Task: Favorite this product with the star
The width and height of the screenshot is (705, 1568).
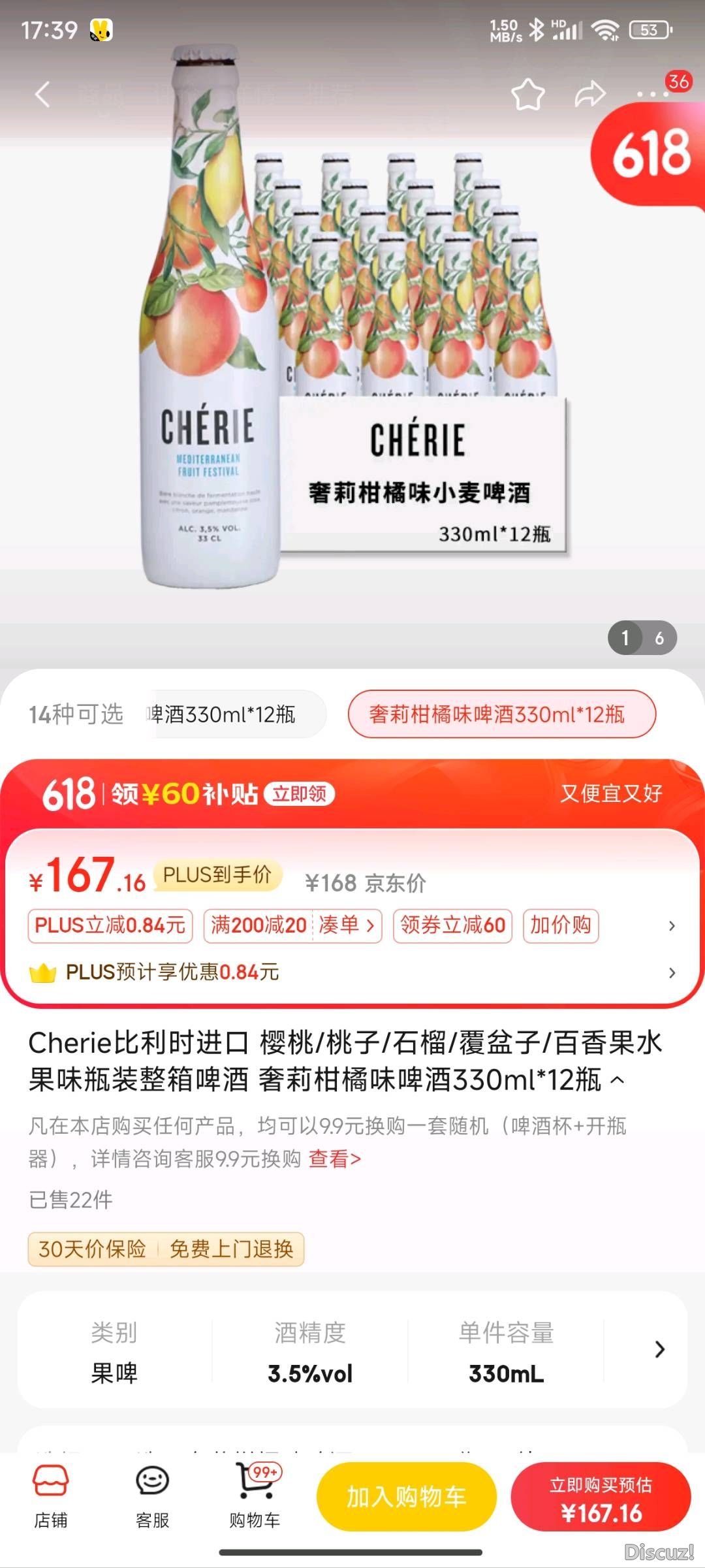Action: 527,95
